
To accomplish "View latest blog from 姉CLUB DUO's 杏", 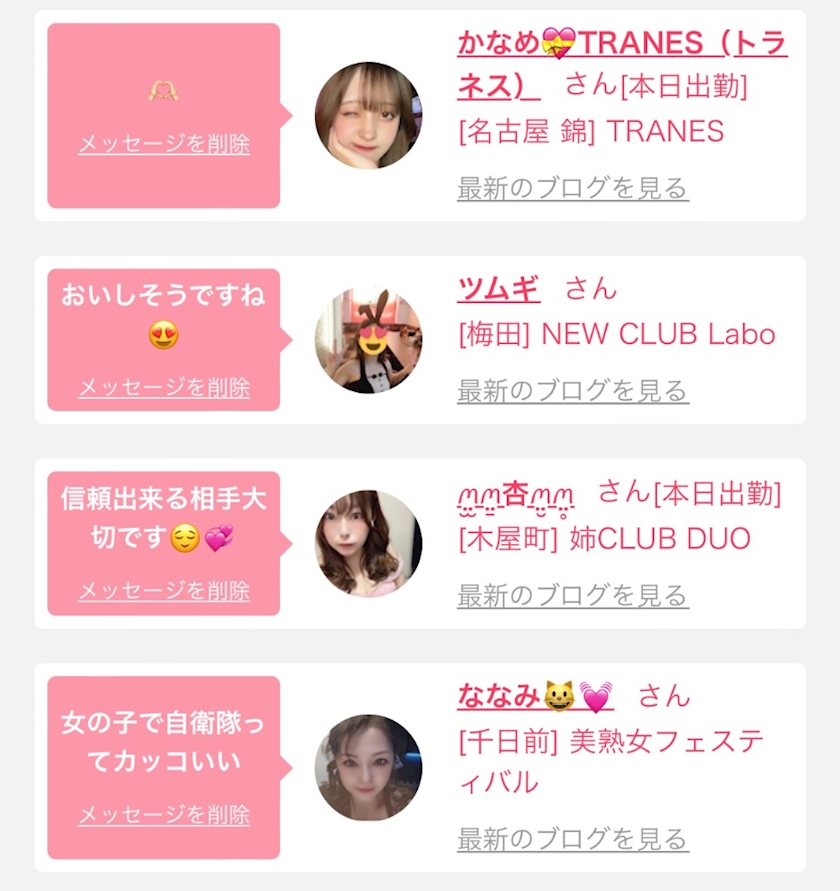I will point(572,596).
